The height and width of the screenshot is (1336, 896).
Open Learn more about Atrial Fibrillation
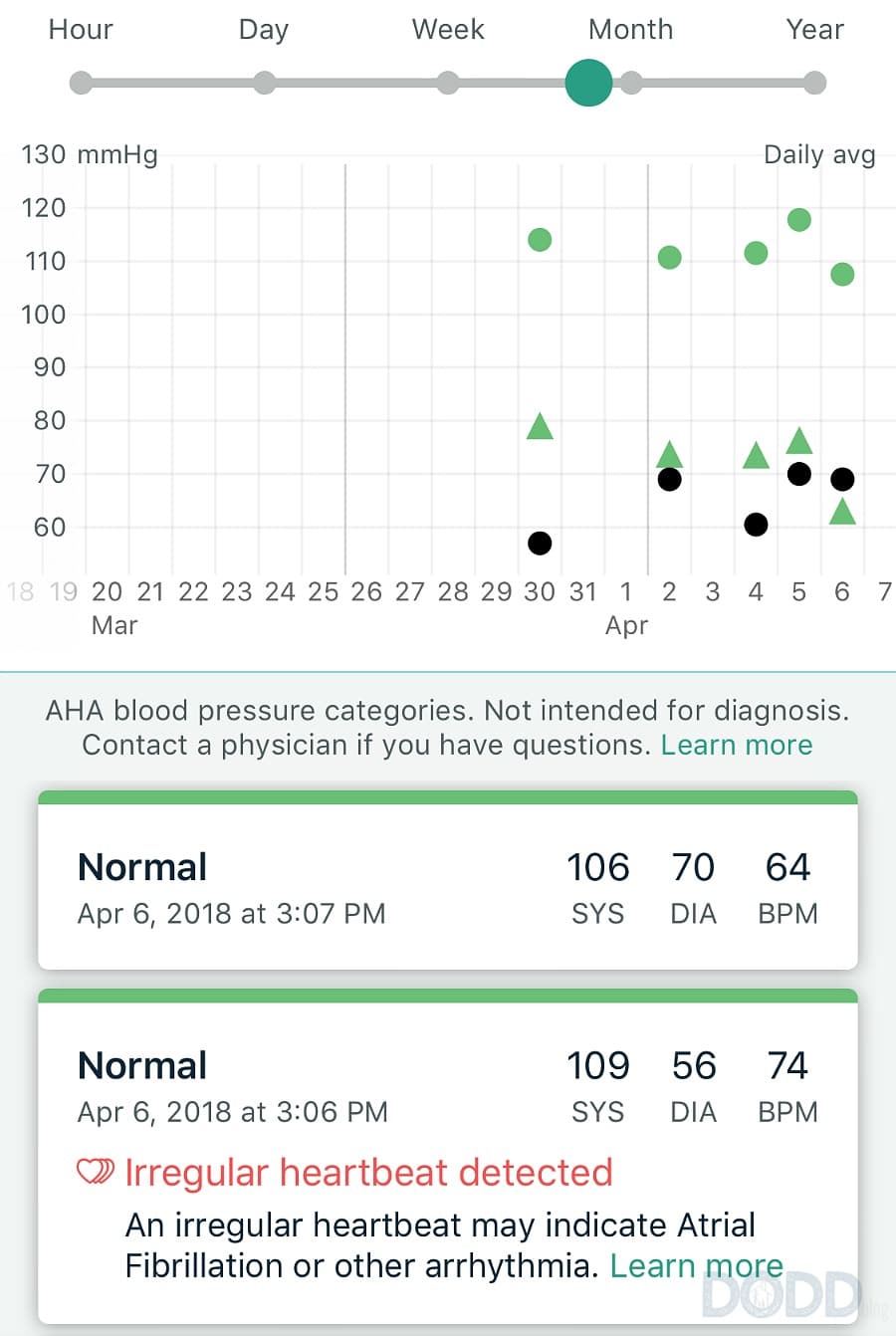pyautogui.click(x=697, y=1265)
